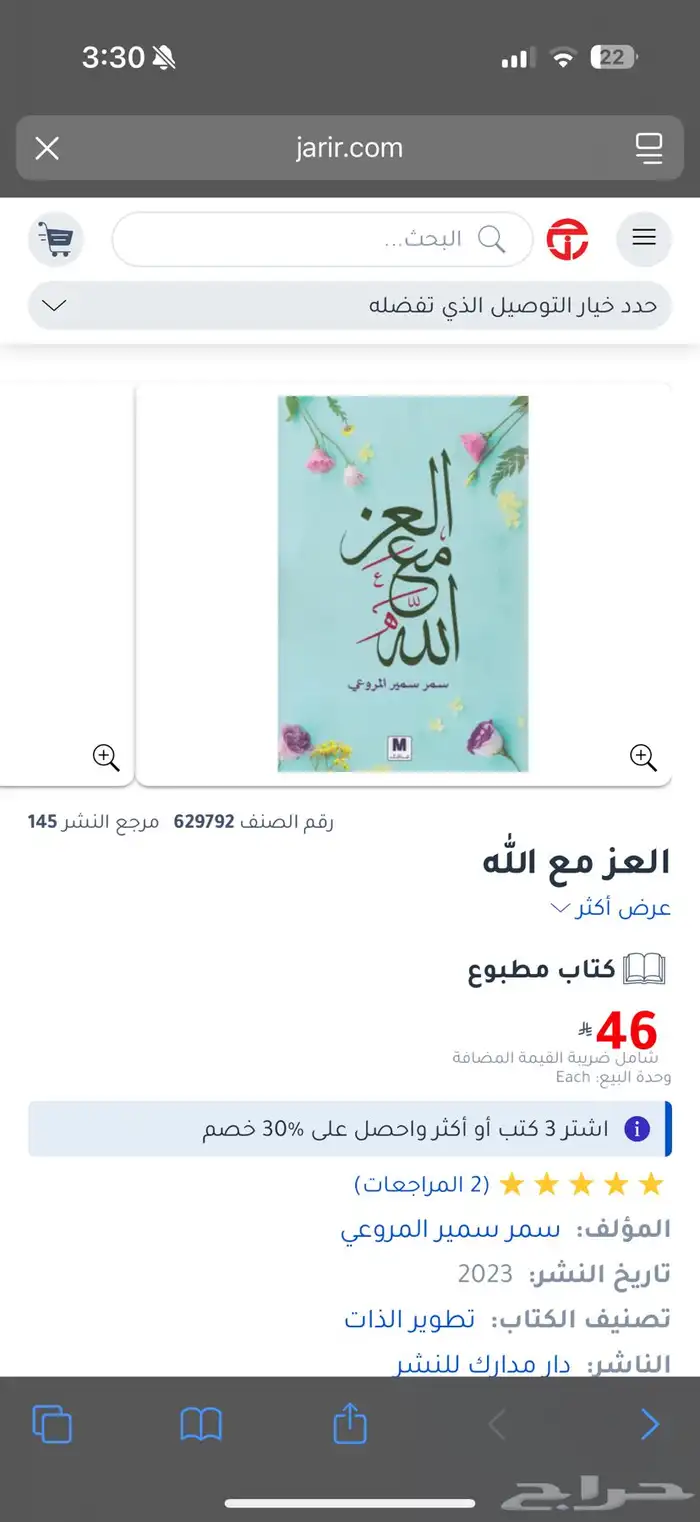Image resolution: width=700 pixels, height=1522 pixels.
Task: Go forward in the browser
Action: coord(649,1424)
